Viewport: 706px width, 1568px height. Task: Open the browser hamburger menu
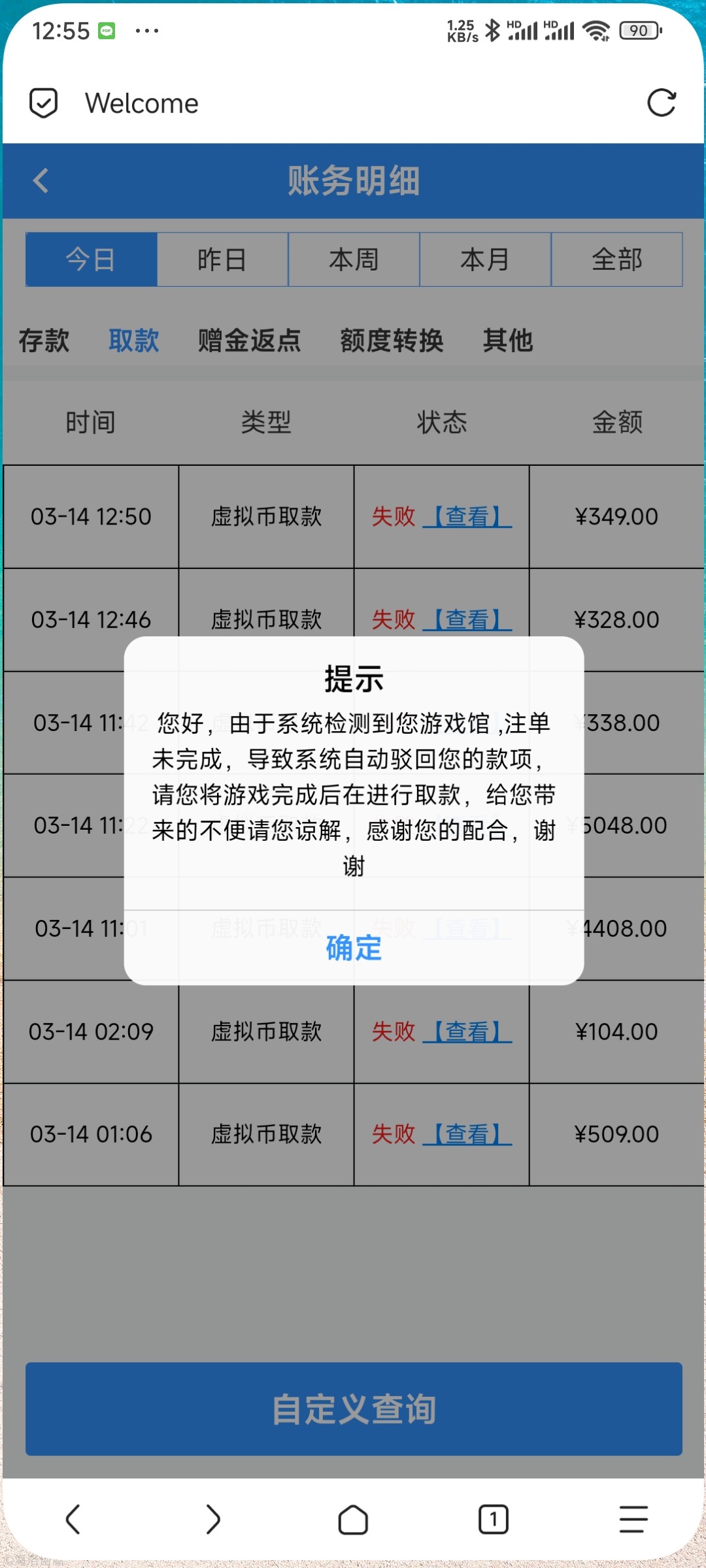coord(631,1519)
